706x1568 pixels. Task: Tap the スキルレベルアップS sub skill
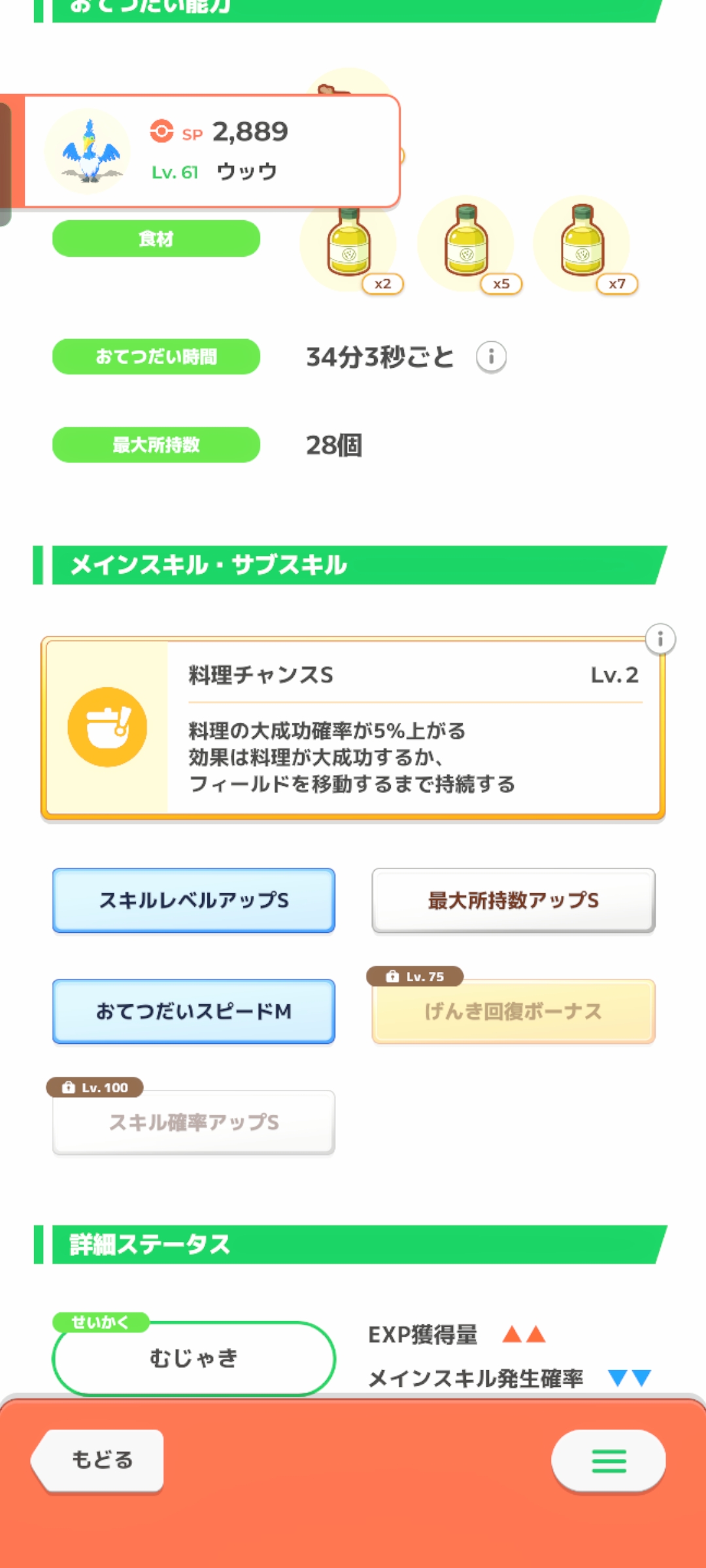tap(193, 900)
